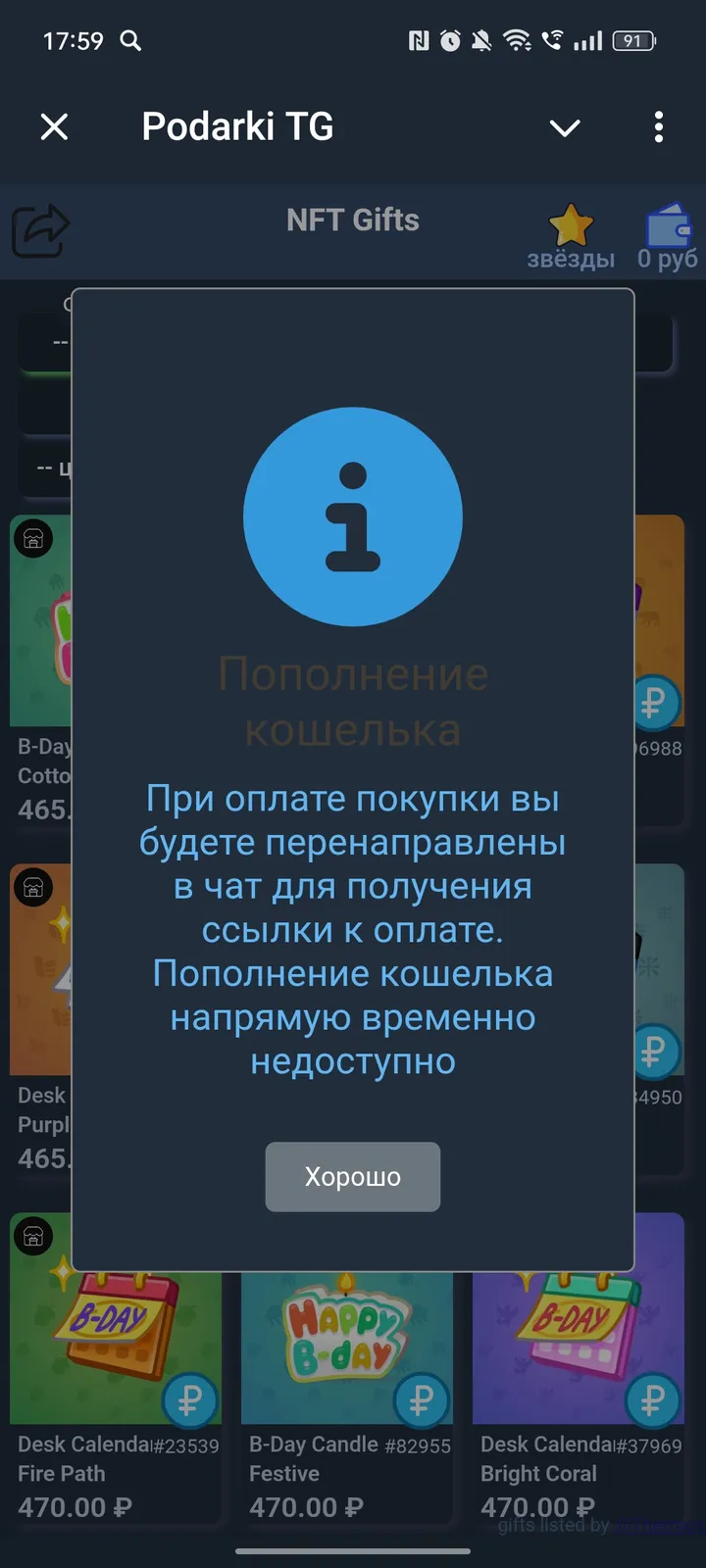
Task: Open the three-dot overflow menu
Action: (x=658, y=127)
